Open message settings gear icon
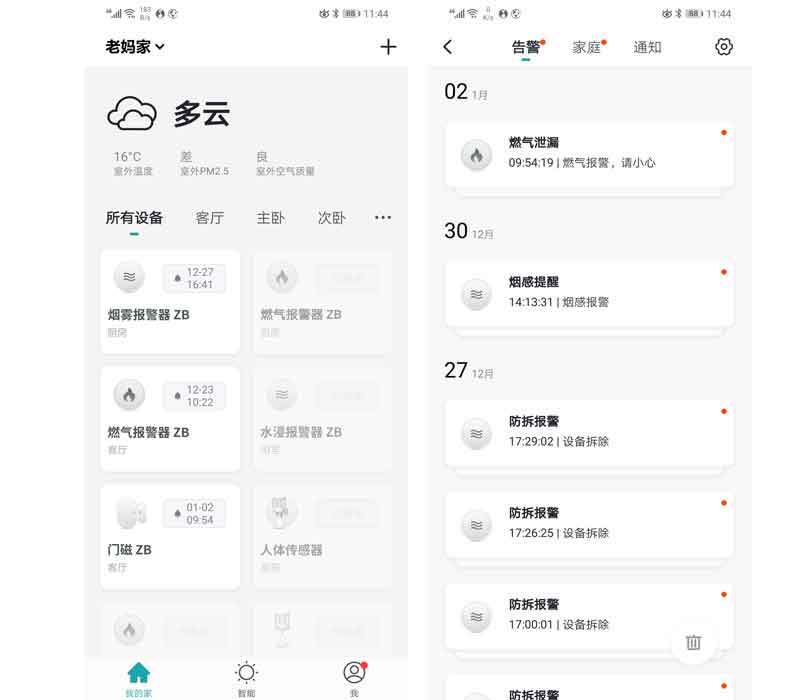800x700 pixels. pos(724,47)
